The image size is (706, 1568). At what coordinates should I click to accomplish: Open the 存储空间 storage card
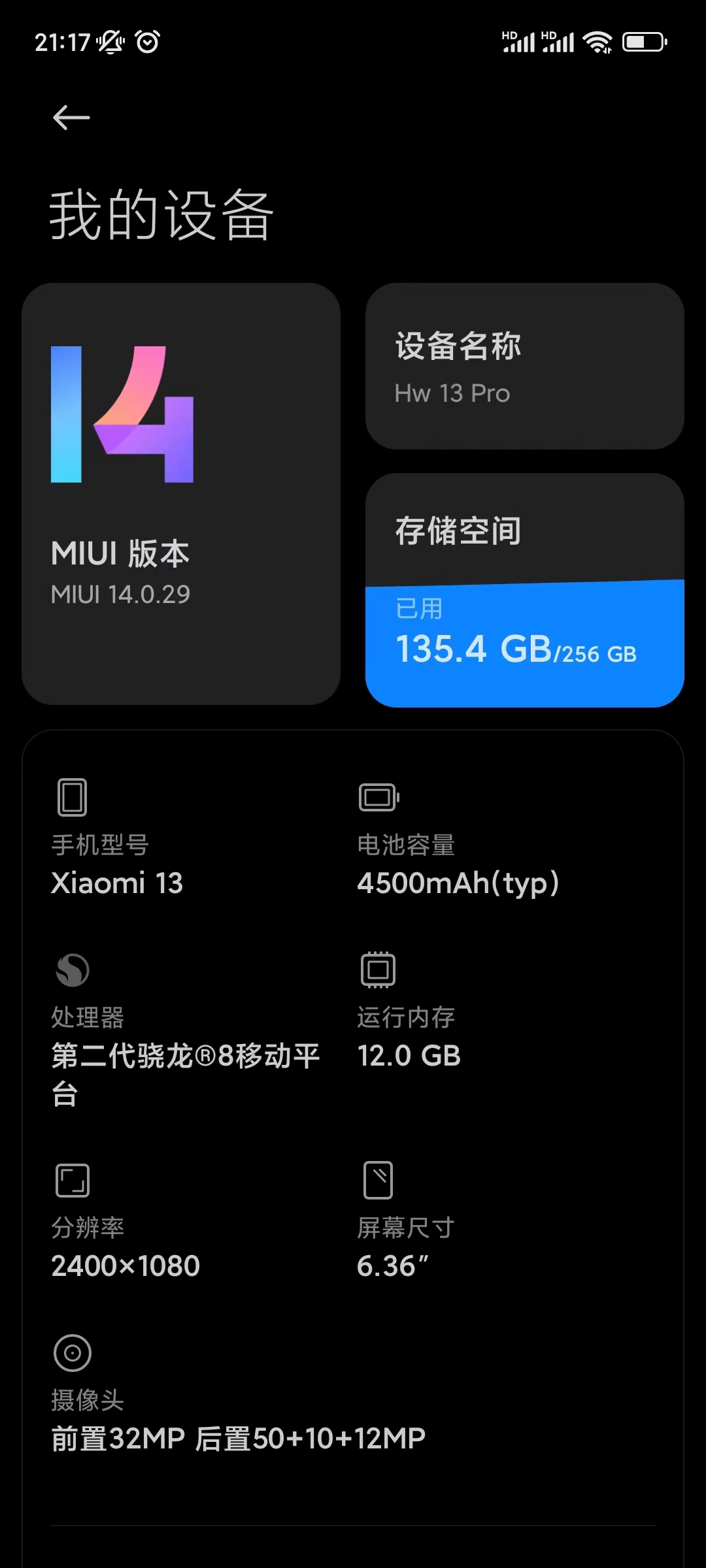coord(524,588)
